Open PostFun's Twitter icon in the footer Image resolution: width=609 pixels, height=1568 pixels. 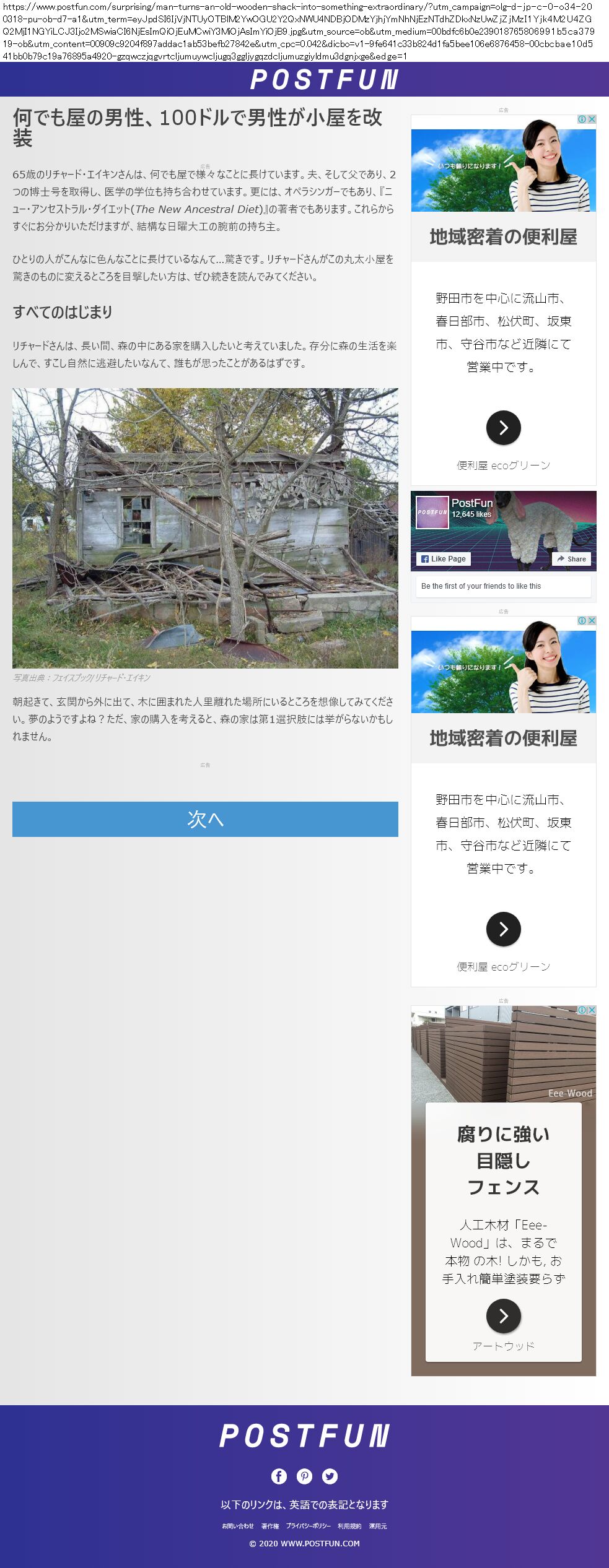[x=330, y=1476]
